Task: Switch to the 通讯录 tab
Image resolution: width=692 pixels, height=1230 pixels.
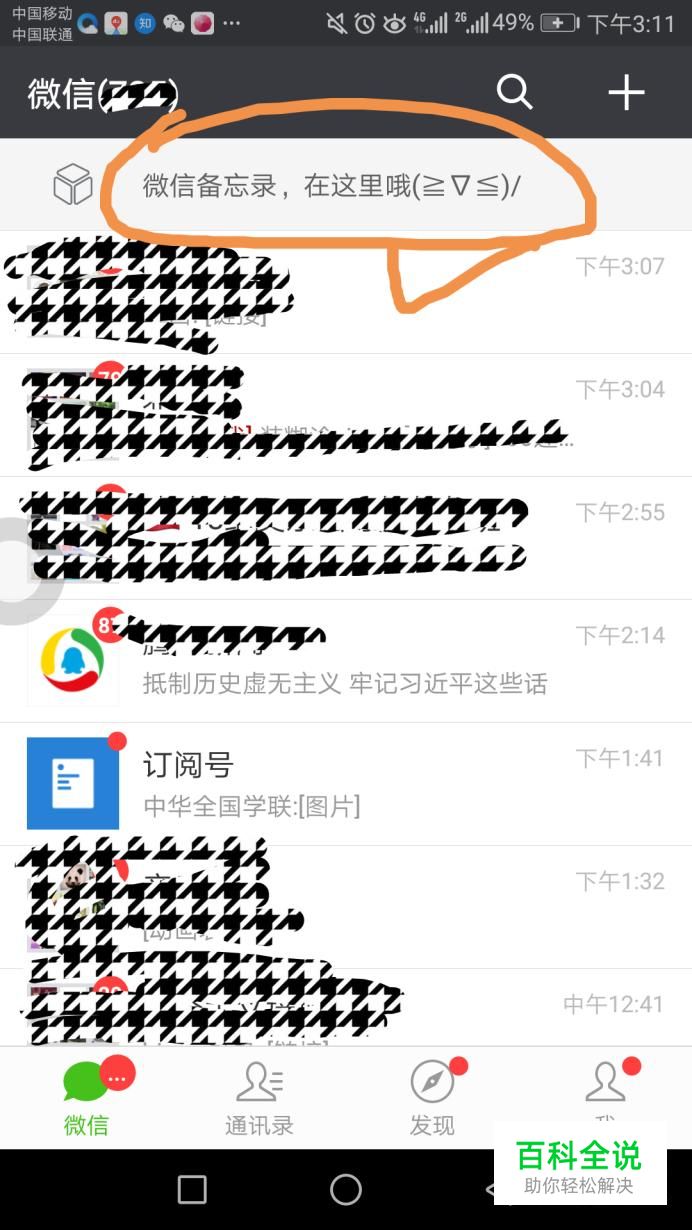Action: (x=259, y=1097)
